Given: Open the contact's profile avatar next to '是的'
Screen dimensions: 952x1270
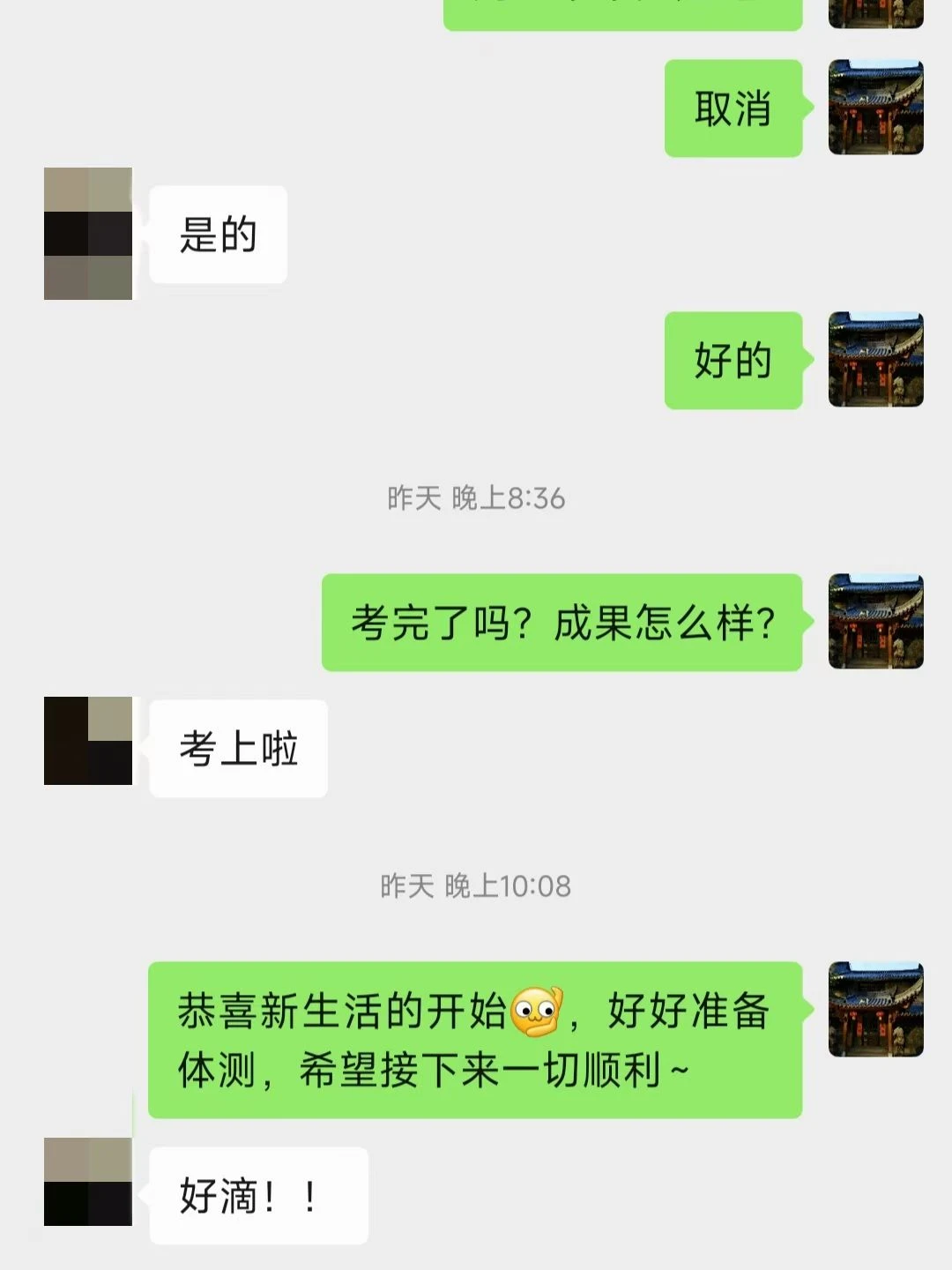Looking at the screenshot, I should coord(88,234).
